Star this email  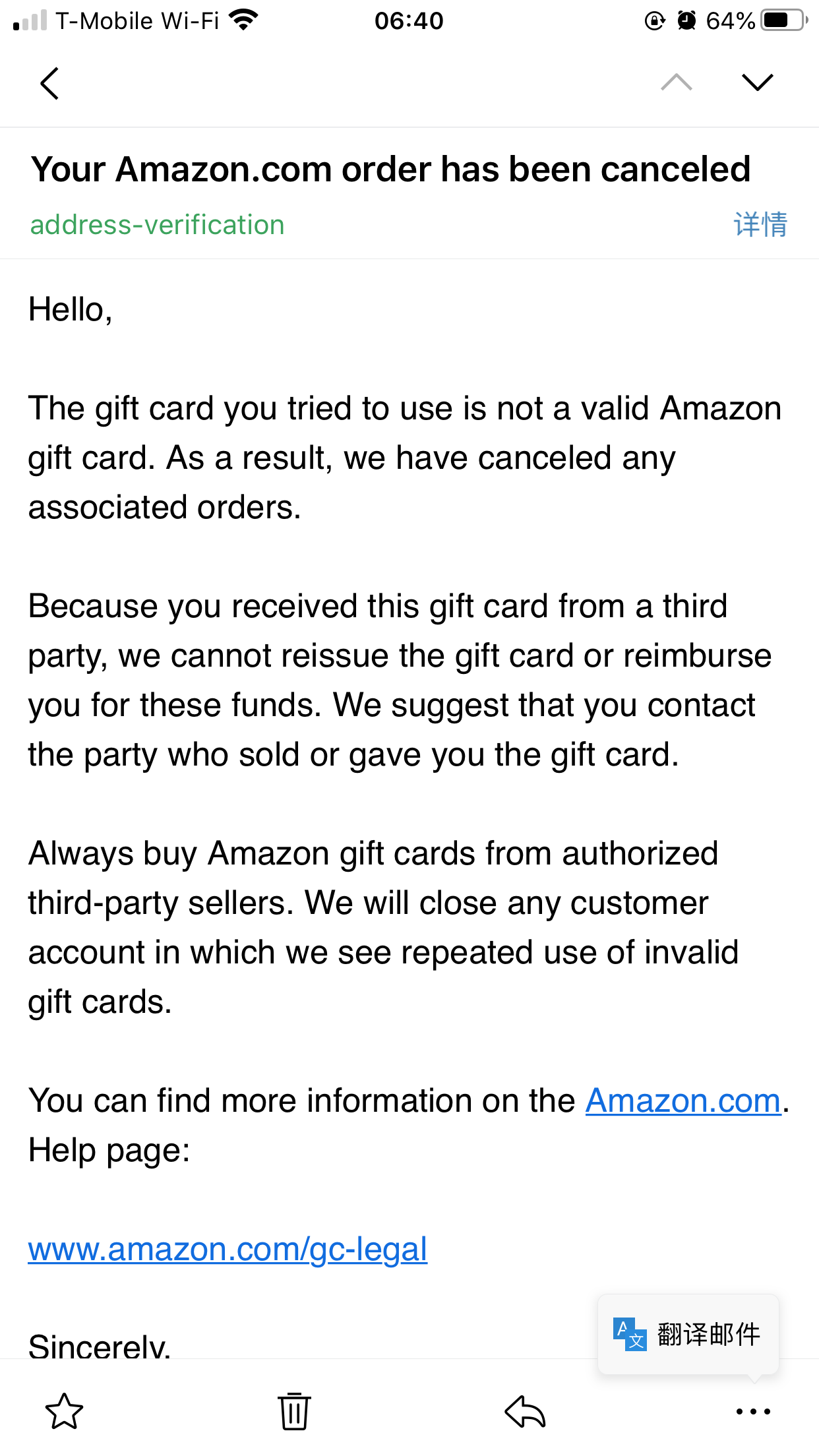[64, 1411]
